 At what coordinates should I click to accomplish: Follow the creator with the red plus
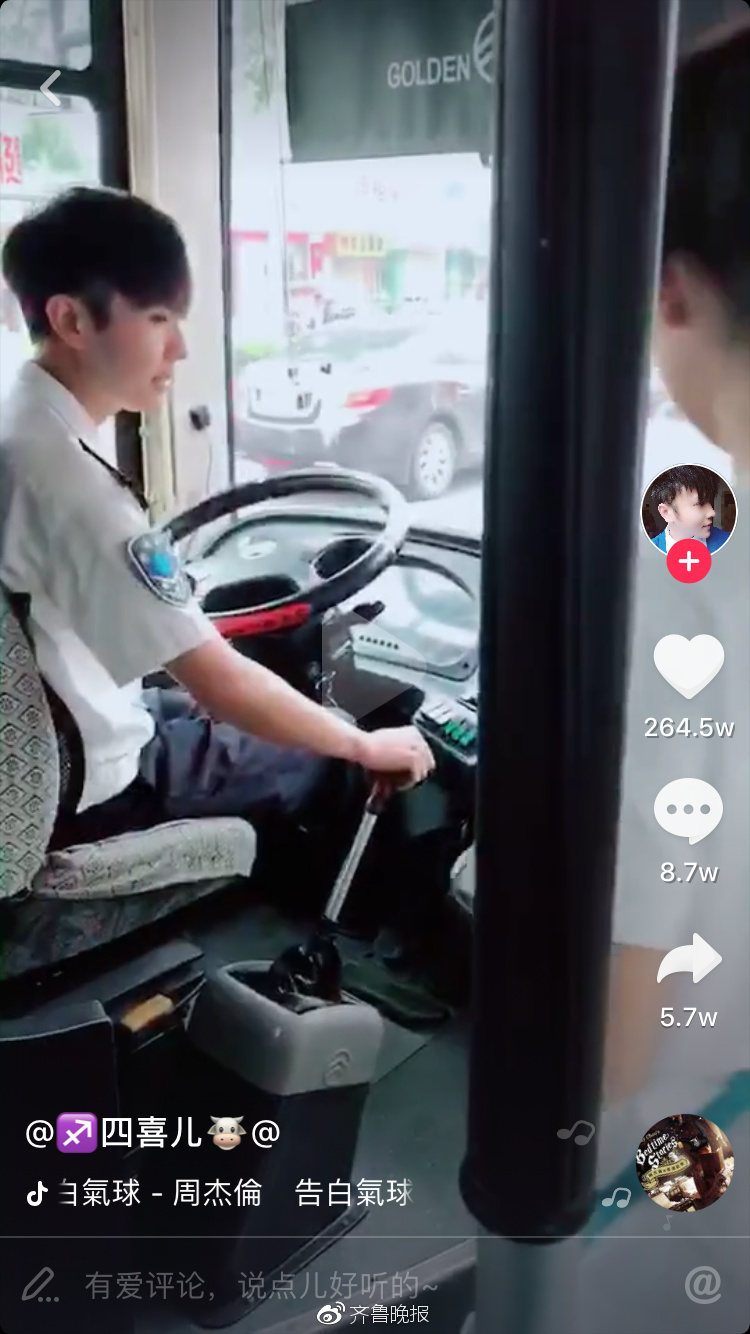[688, 562]
